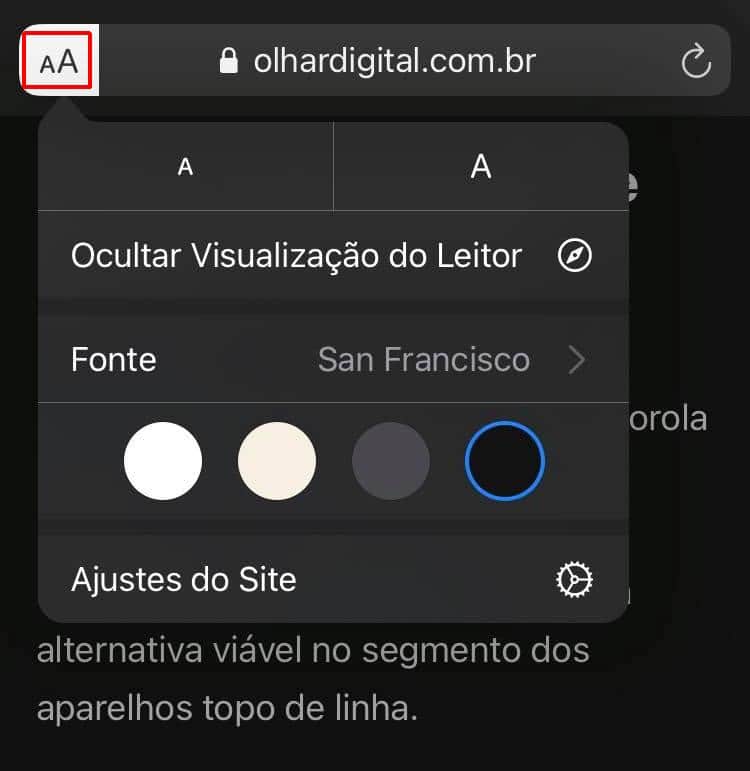Select the small A to decrease text size
Image resolution: width=750 pixels, height=771 pixels.
pos(184,166)
